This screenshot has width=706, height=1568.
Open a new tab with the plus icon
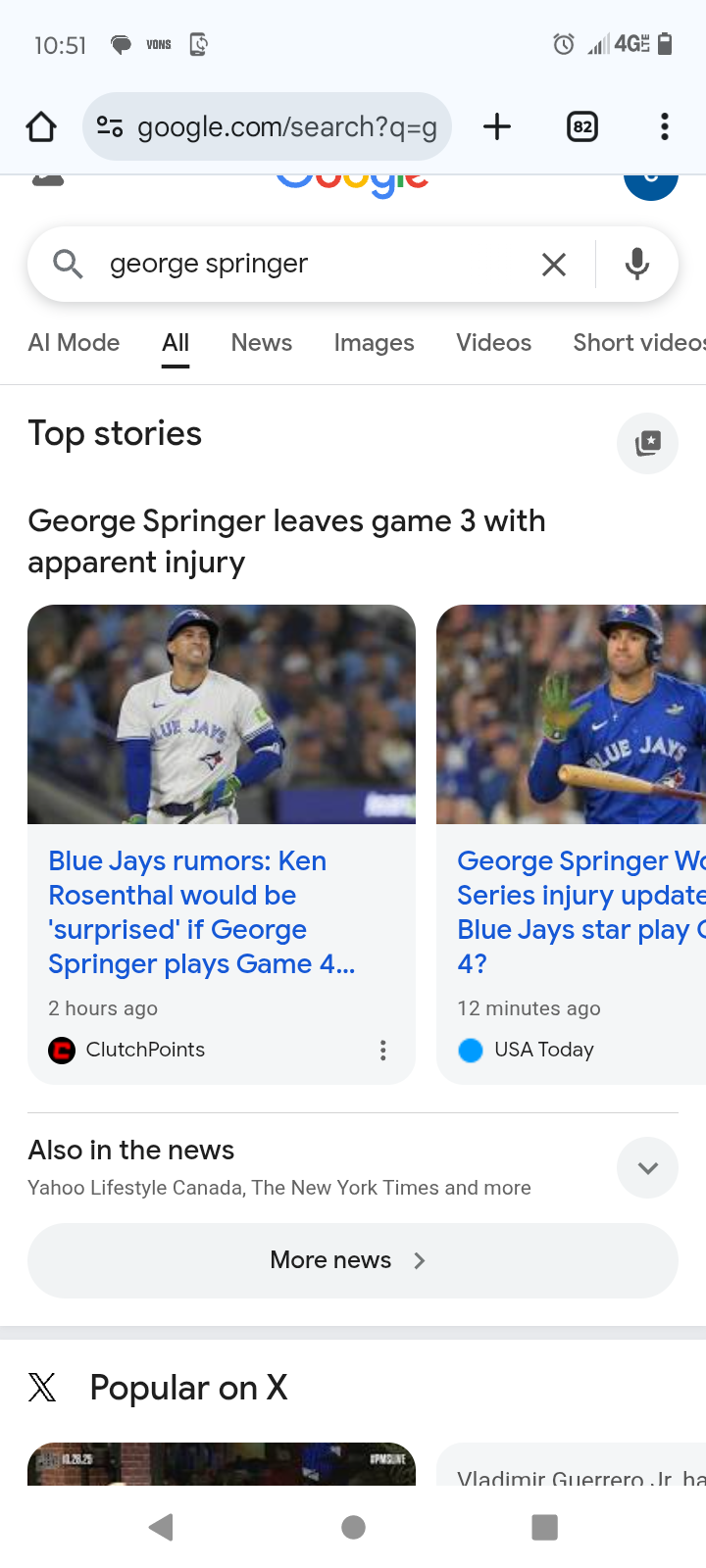(497, 125)
